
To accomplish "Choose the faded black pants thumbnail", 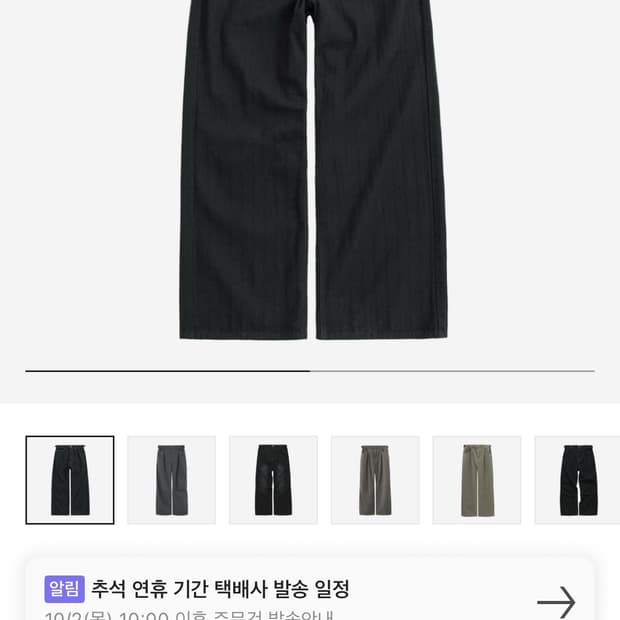I will pos(273,480).
